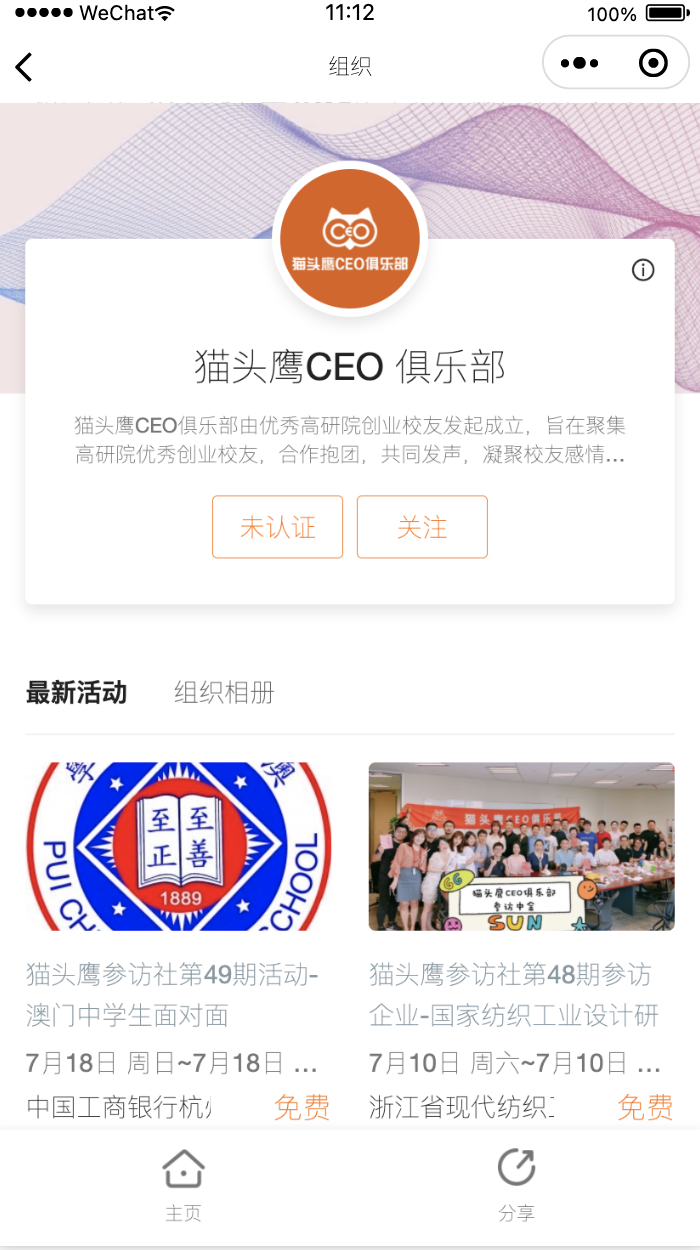Go back using the top-left arrow
This screenshot has height=1250, width=700.
tap(24, 67)
